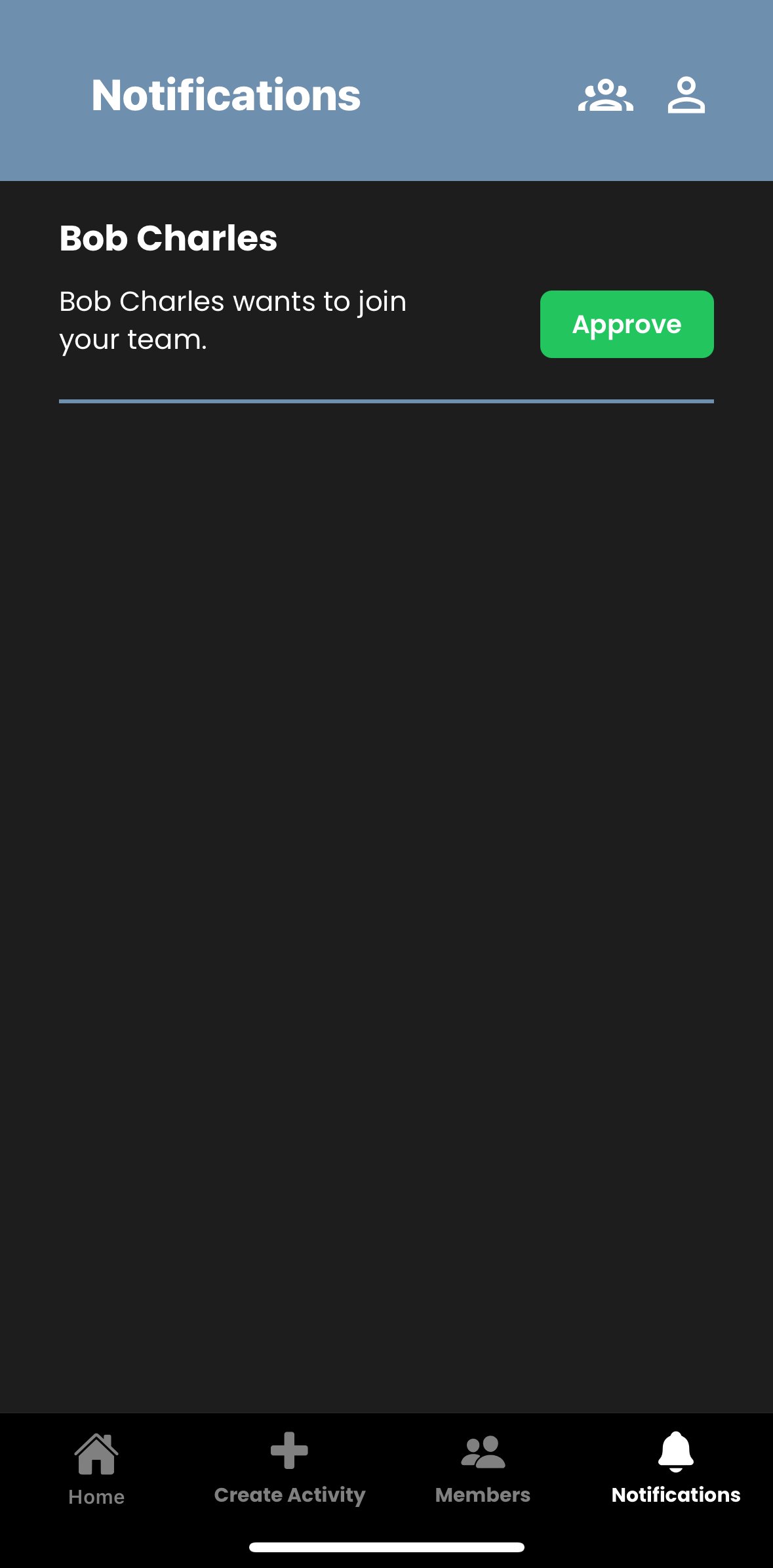Go to the Home tab
This screenshot has height=1568, width=773.
click(x=96, y=1469)
